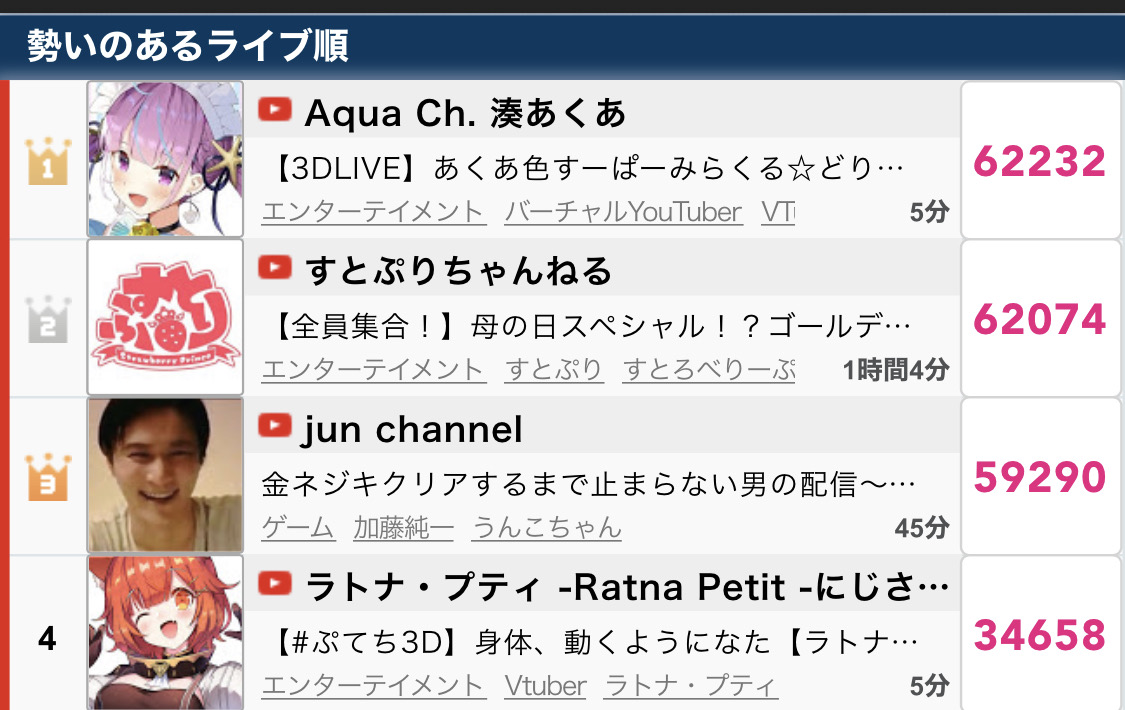Open ラトナ・プティ tag link

690,686
